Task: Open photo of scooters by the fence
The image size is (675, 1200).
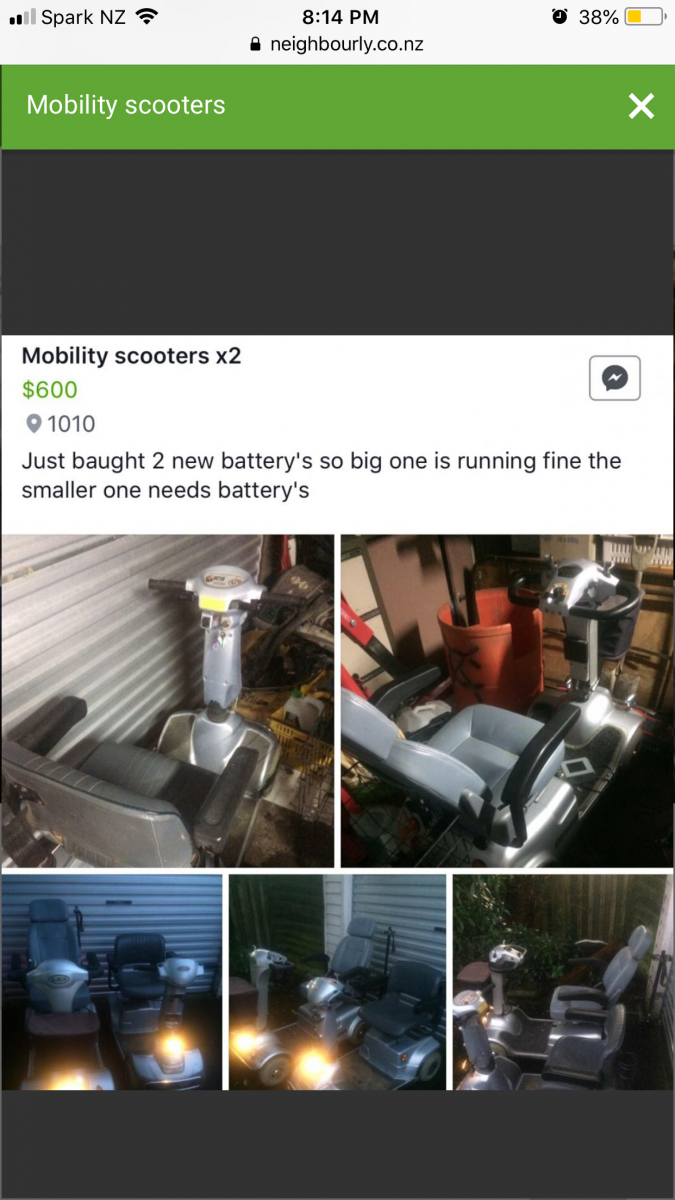Action: [562, 982]
